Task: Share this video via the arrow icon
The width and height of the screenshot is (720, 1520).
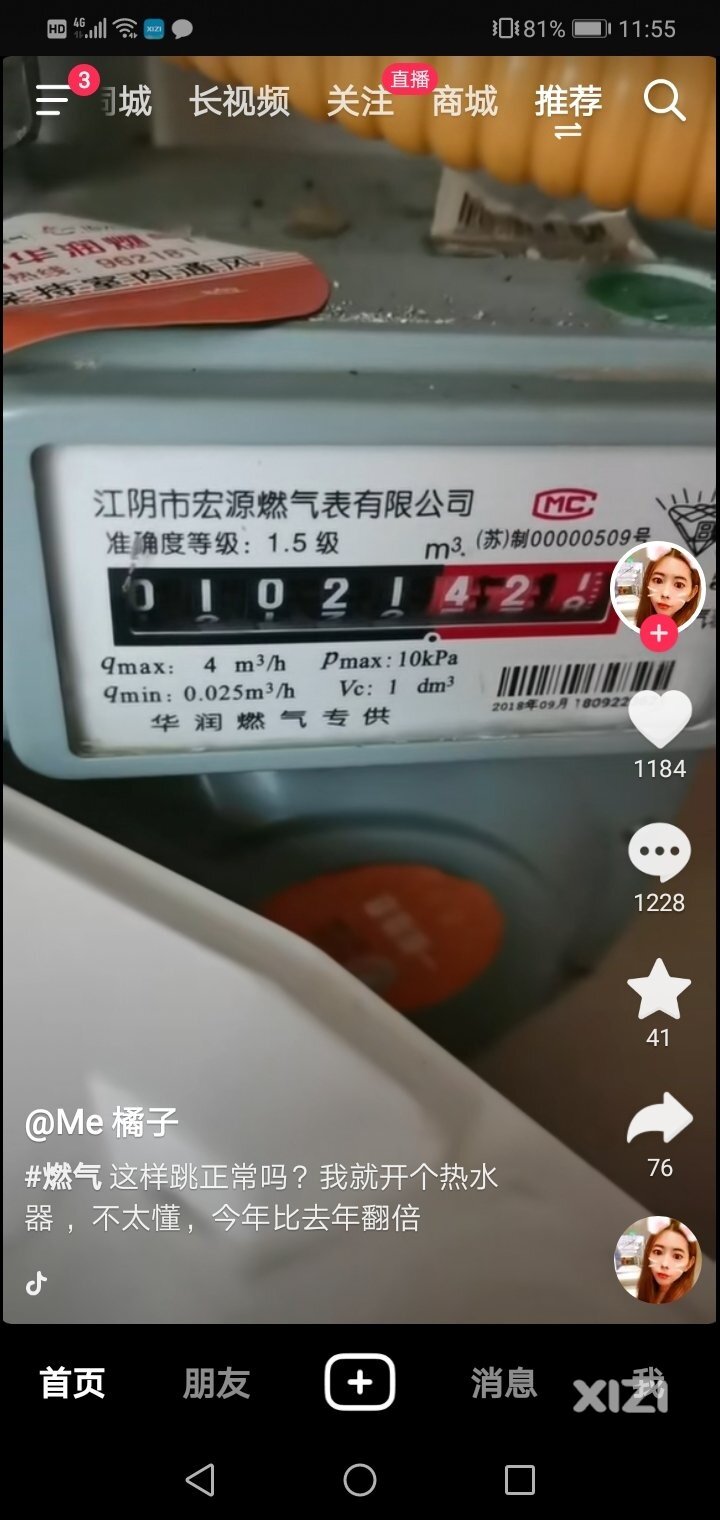Action: click(659, 1120)
